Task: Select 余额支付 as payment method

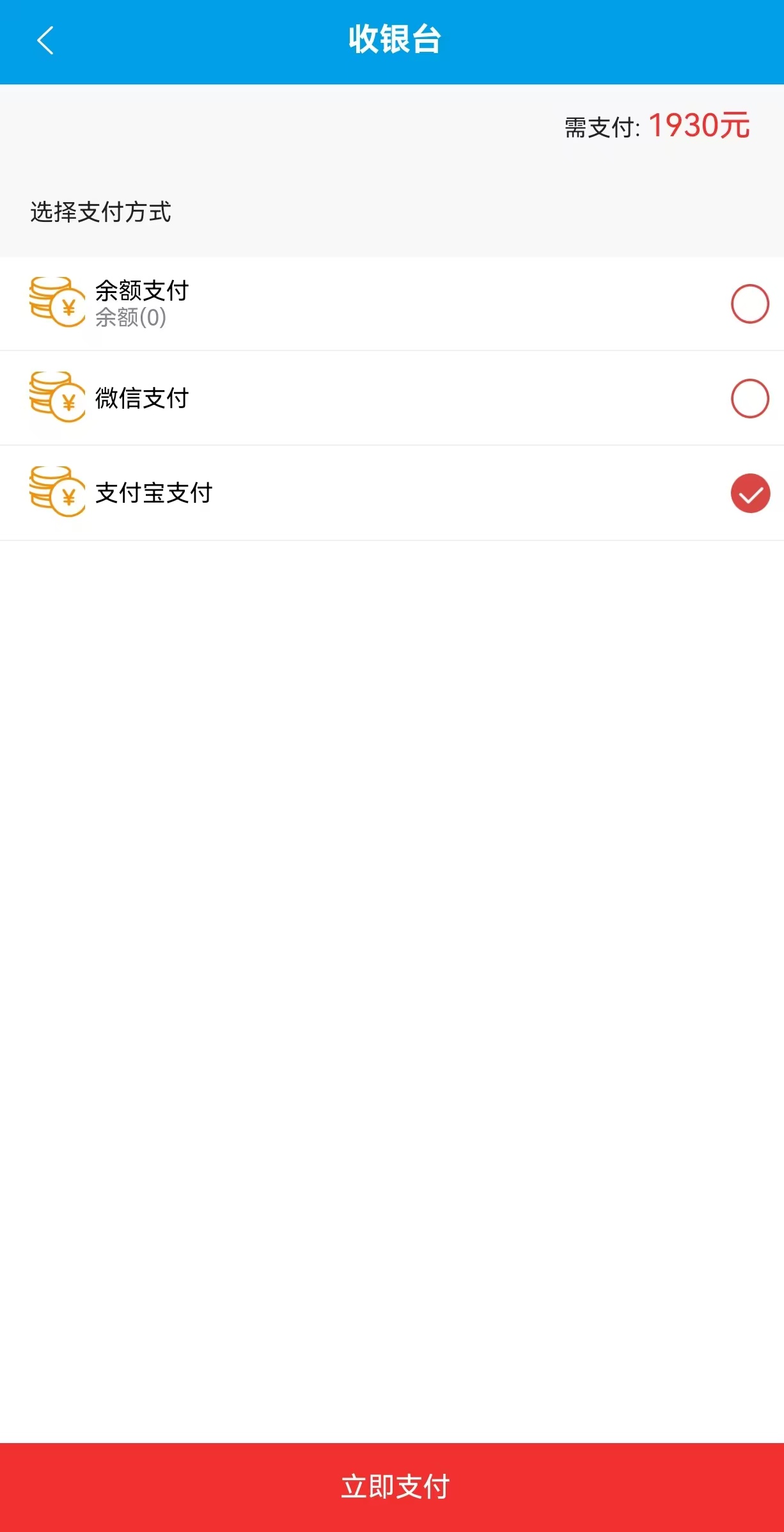Action: 749,304
